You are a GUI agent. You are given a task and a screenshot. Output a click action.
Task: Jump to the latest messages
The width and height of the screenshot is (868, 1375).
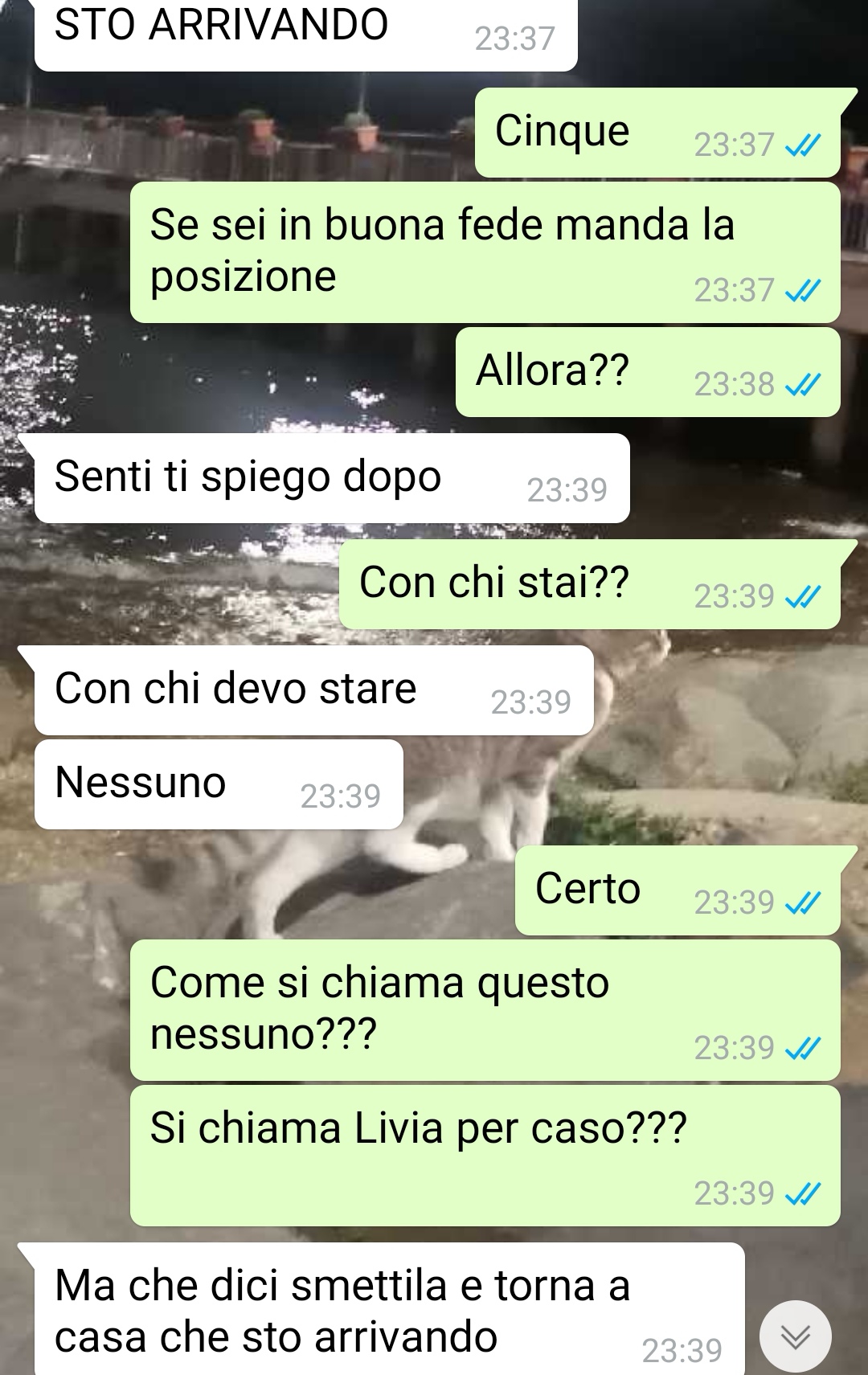pyautogui.click(x=795, y=1336)
